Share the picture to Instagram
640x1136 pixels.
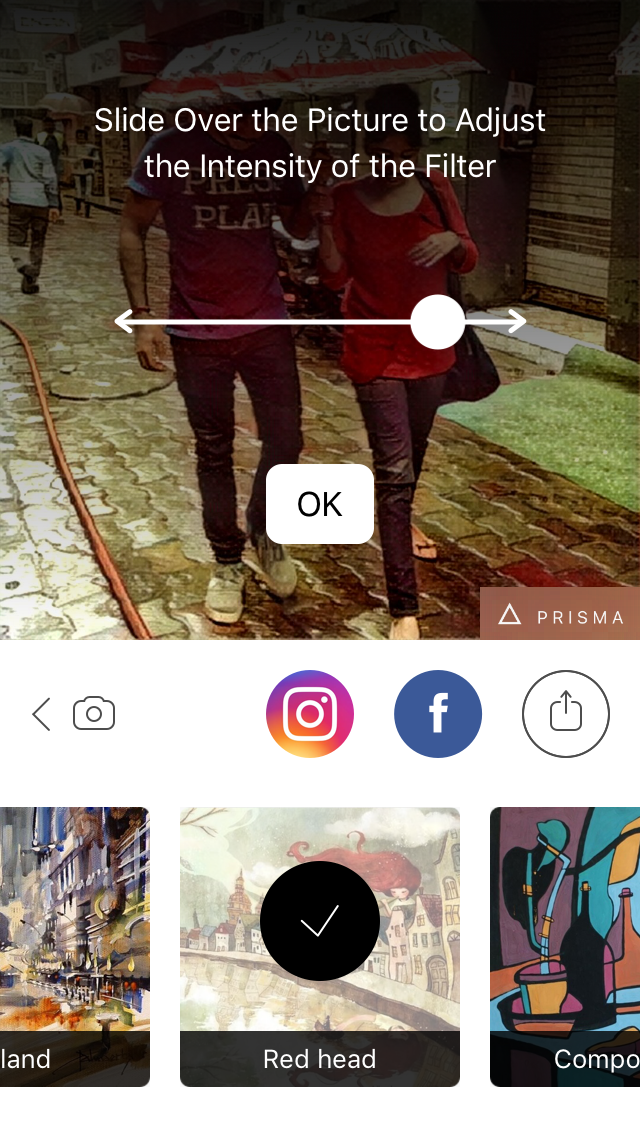(x=310, y=714)
